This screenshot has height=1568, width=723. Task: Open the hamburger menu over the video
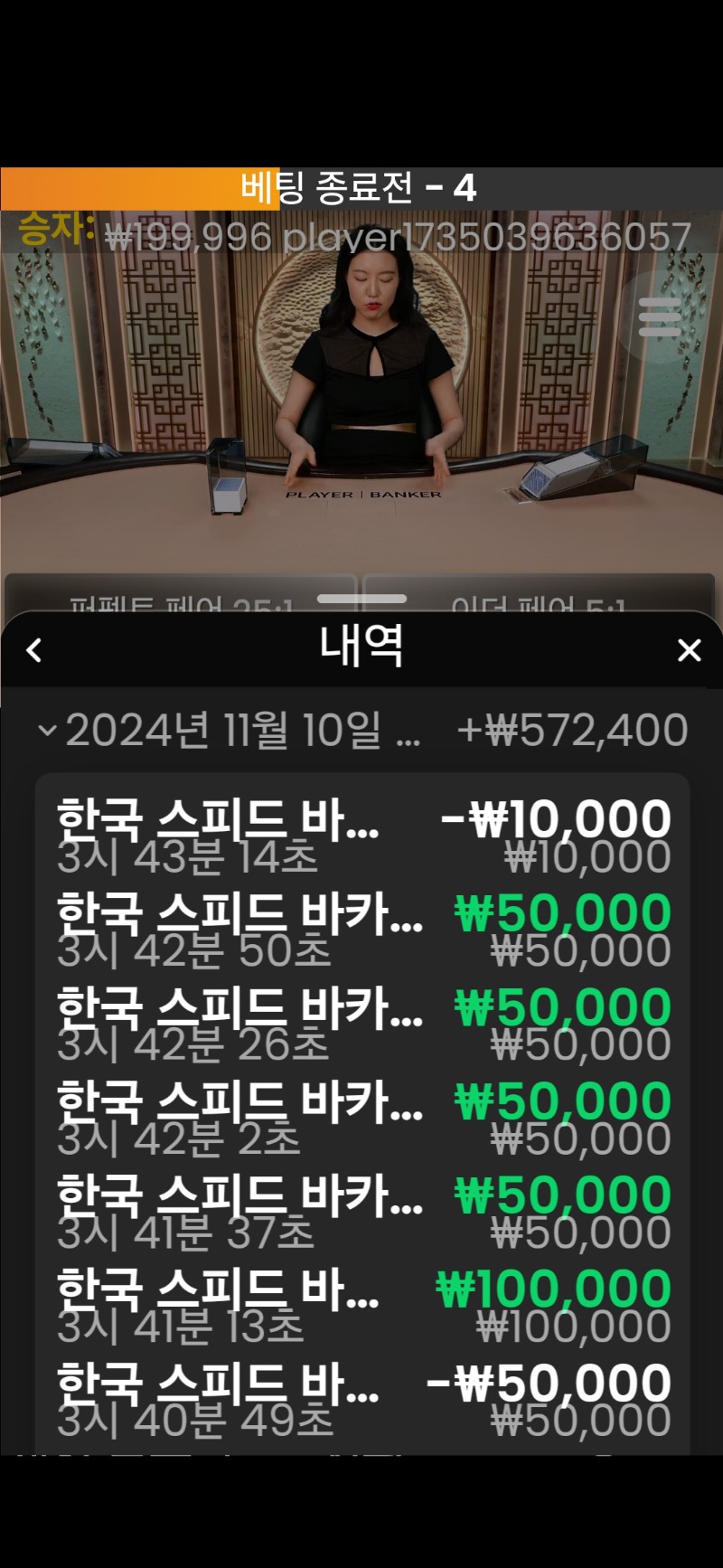(x=660, y=317)
